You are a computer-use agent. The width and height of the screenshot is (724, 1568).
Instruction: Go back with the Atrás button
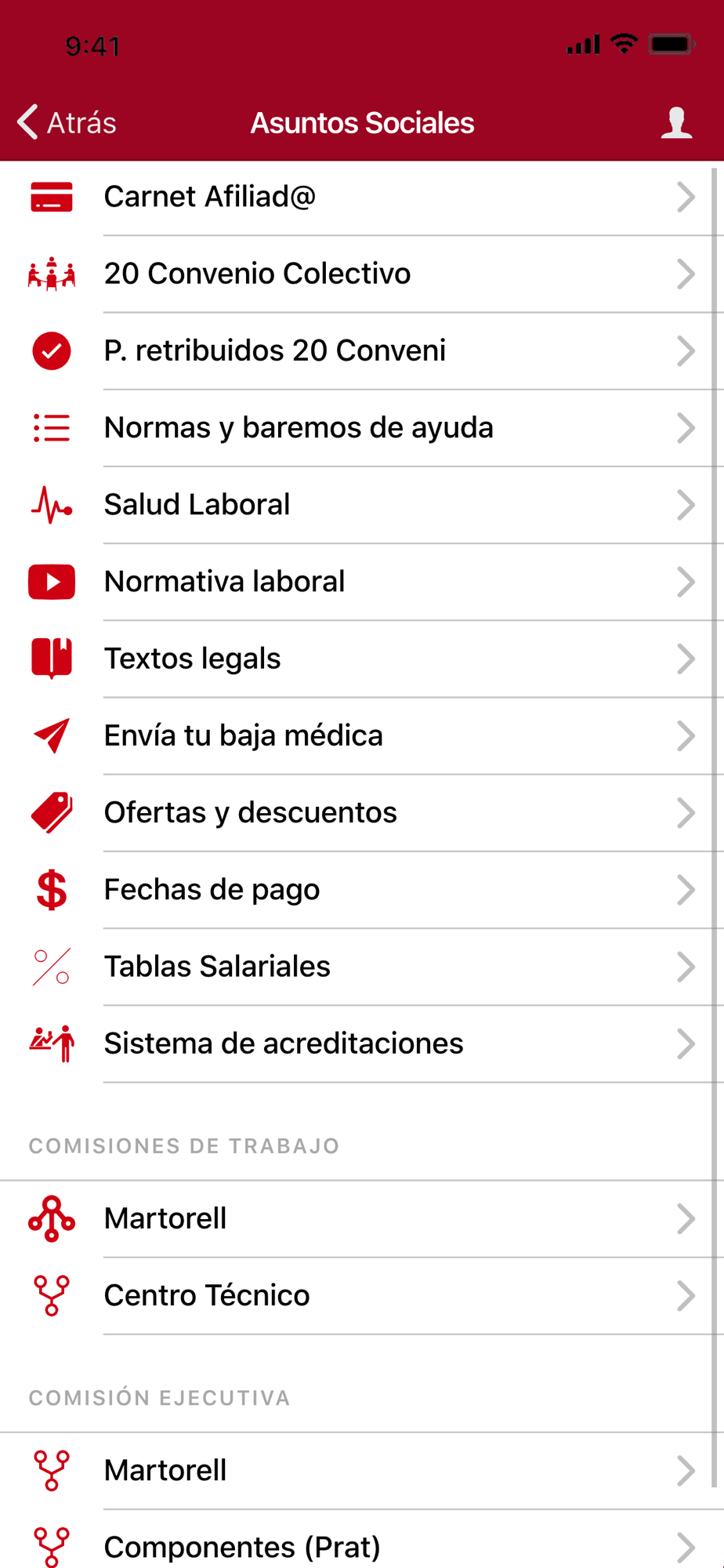pyautogui.click(x=67, y=123)
